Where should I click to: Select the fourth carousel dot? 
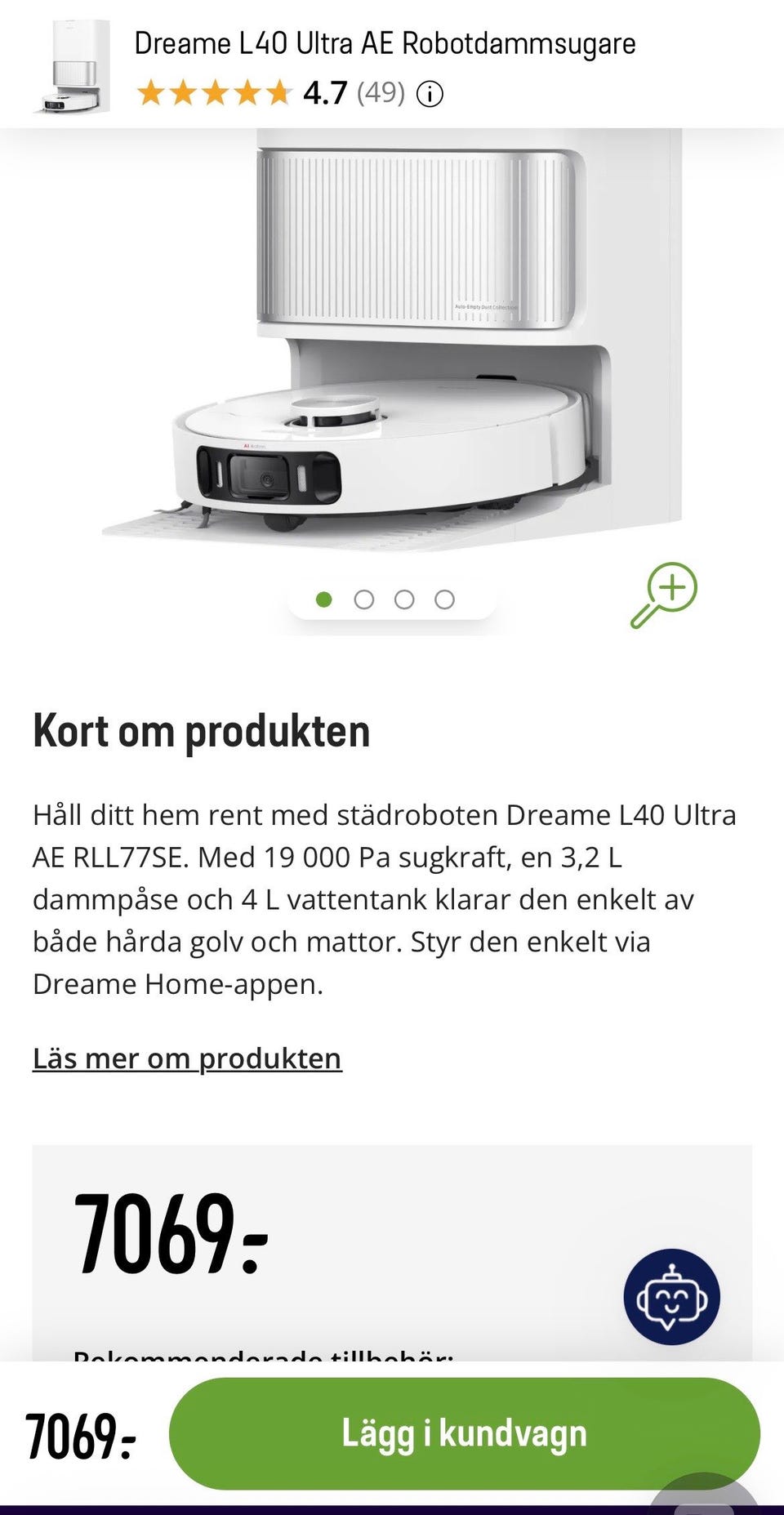(444, 599)
